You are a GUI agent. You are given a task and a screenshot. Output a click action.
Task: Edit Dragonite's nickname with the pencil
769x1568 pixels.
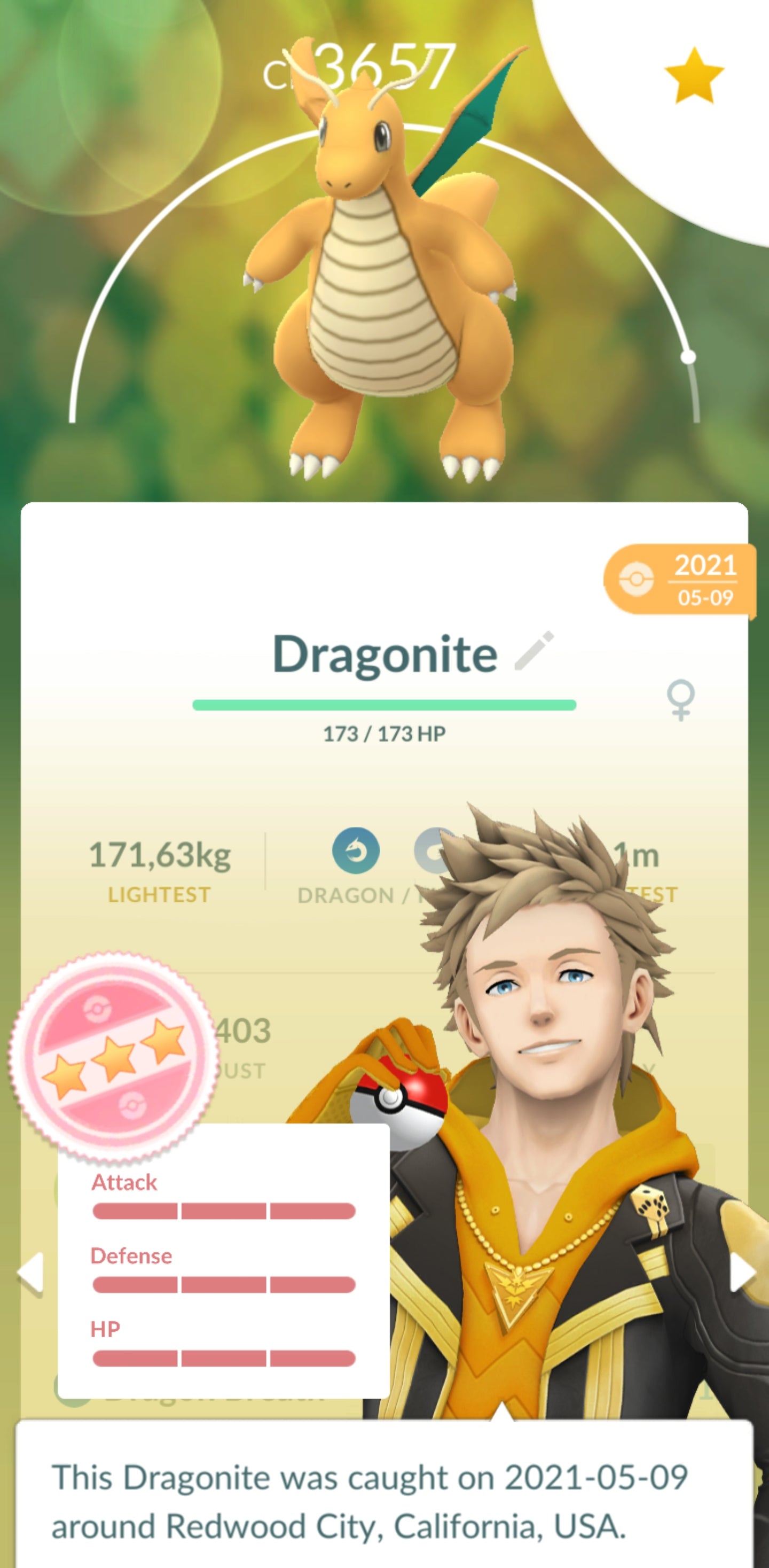coord(533,651)
